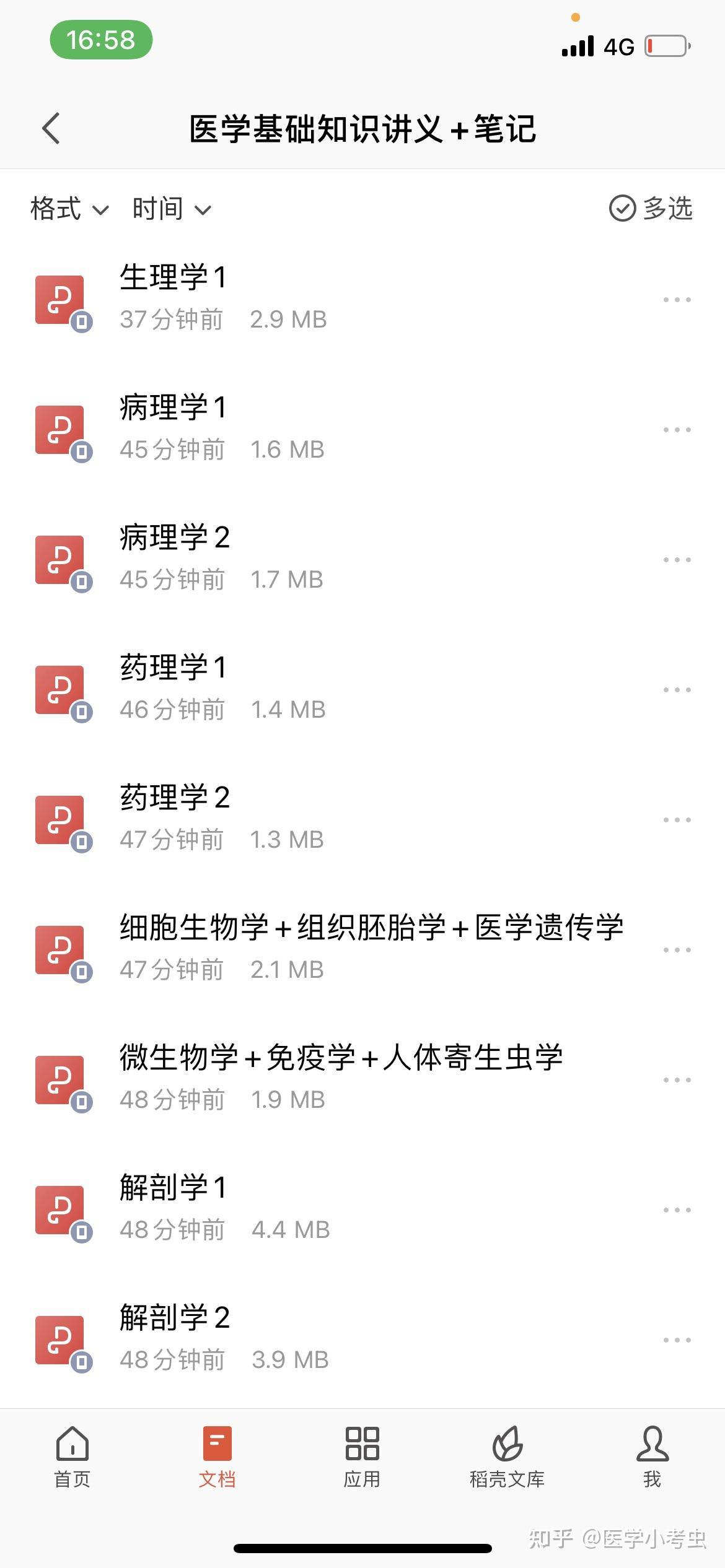The width and height of the screenshot is (725, 1568).
Task: Go back with the top-left arrow
Action: pos(52,129)
